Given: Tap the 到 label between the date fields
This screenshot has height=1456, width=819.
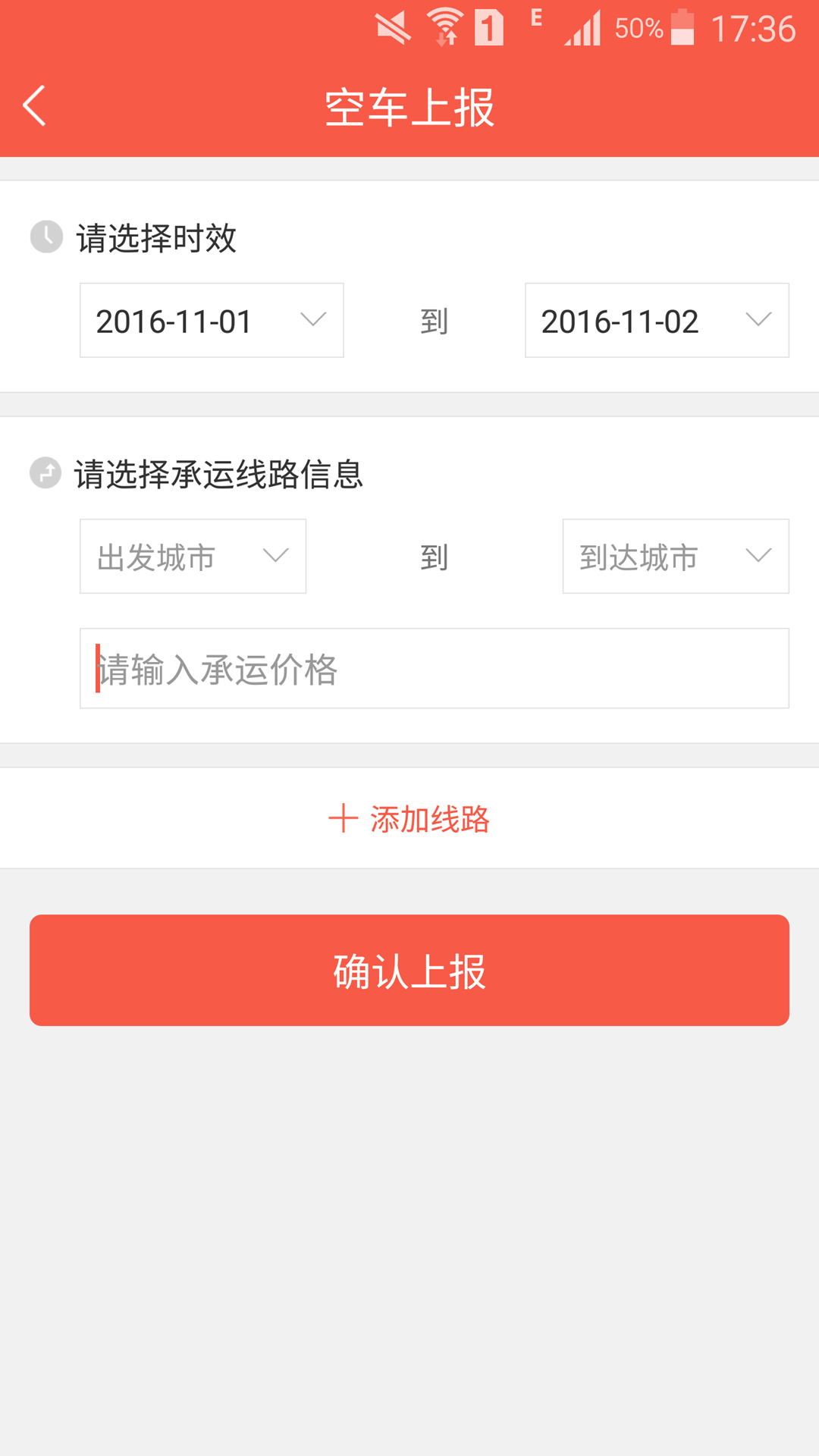Looking at the screenshot, I should point(434,320).
